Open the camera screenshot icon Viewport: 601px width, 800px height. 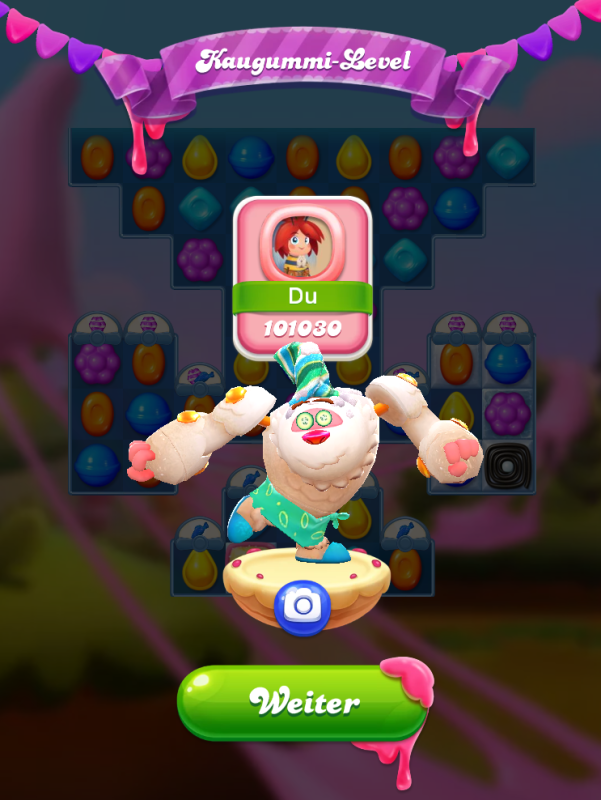coord(299,605)
